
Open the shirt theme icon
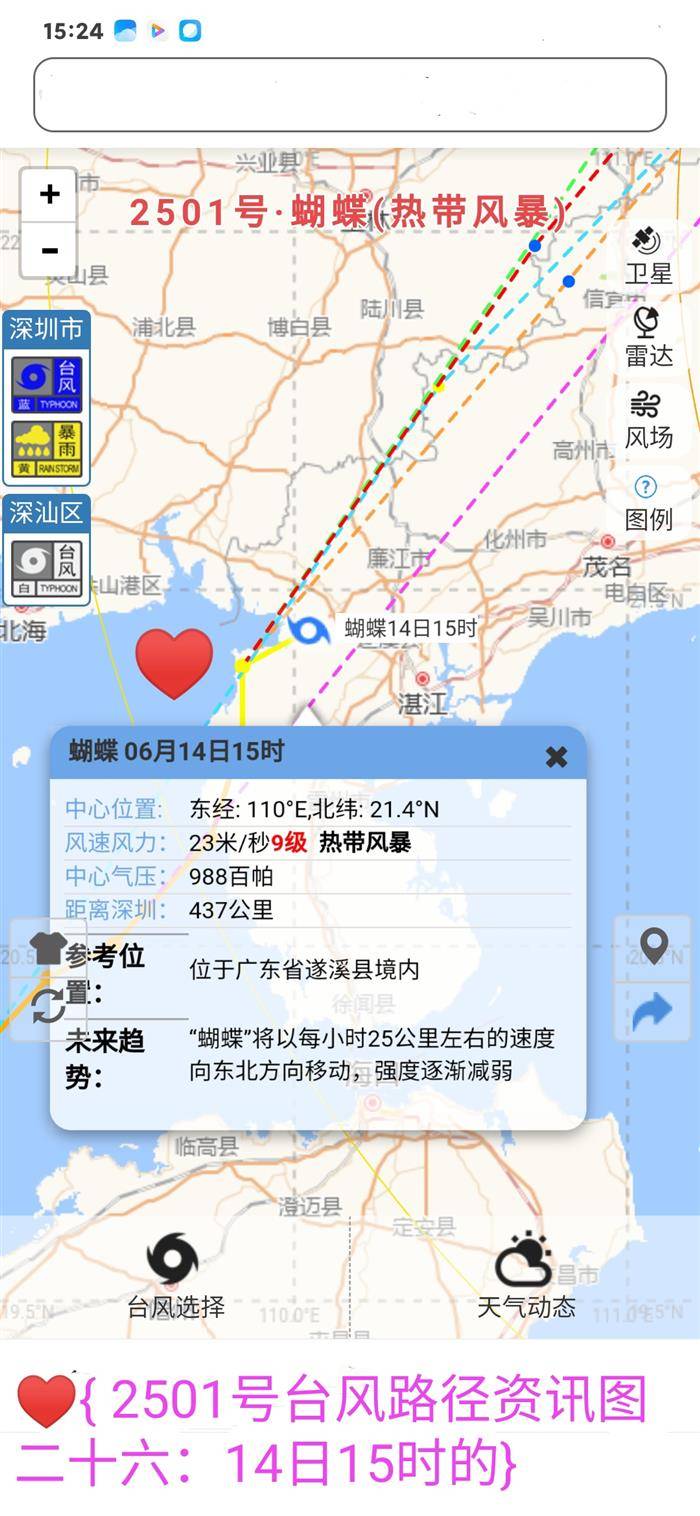[48, 947]
